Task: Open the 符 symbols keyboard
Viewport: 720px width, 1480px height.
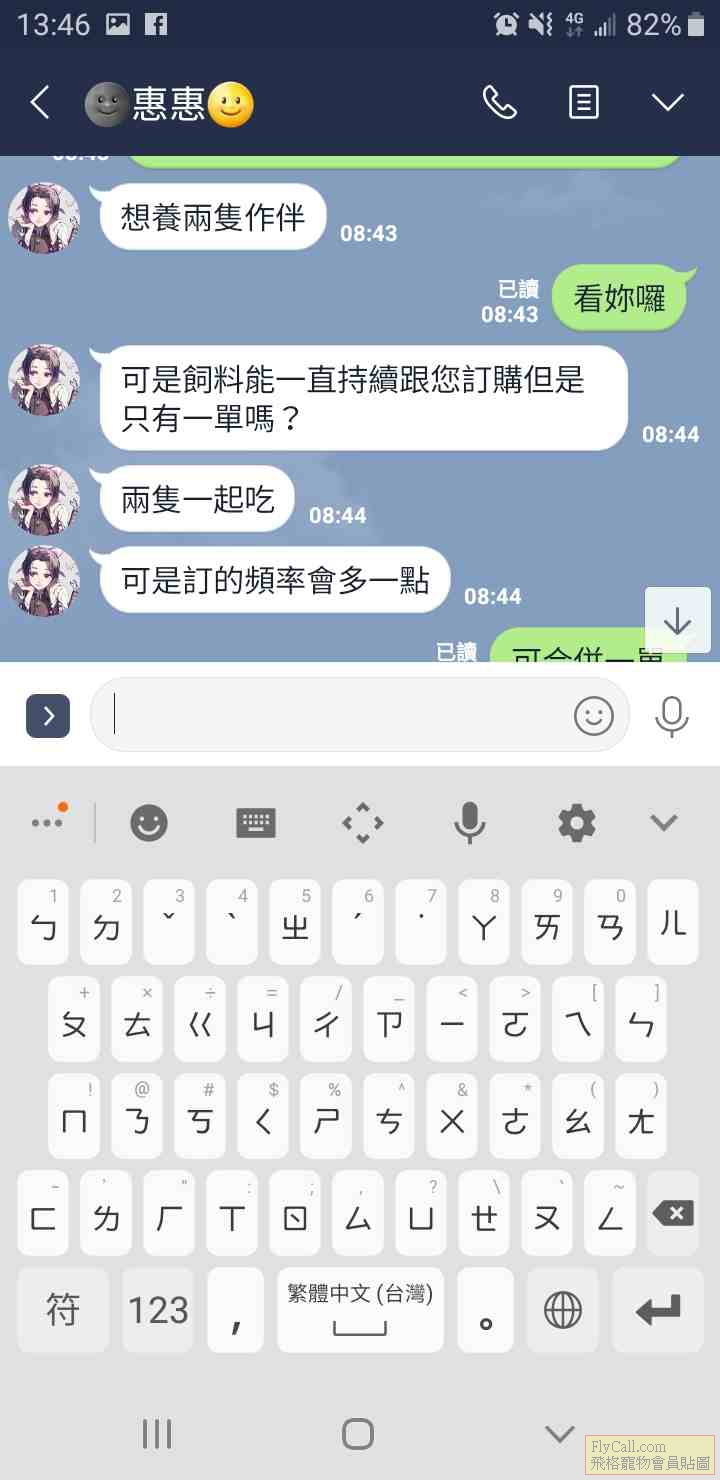Action: pyautogui.click(x=63, y=1310)
